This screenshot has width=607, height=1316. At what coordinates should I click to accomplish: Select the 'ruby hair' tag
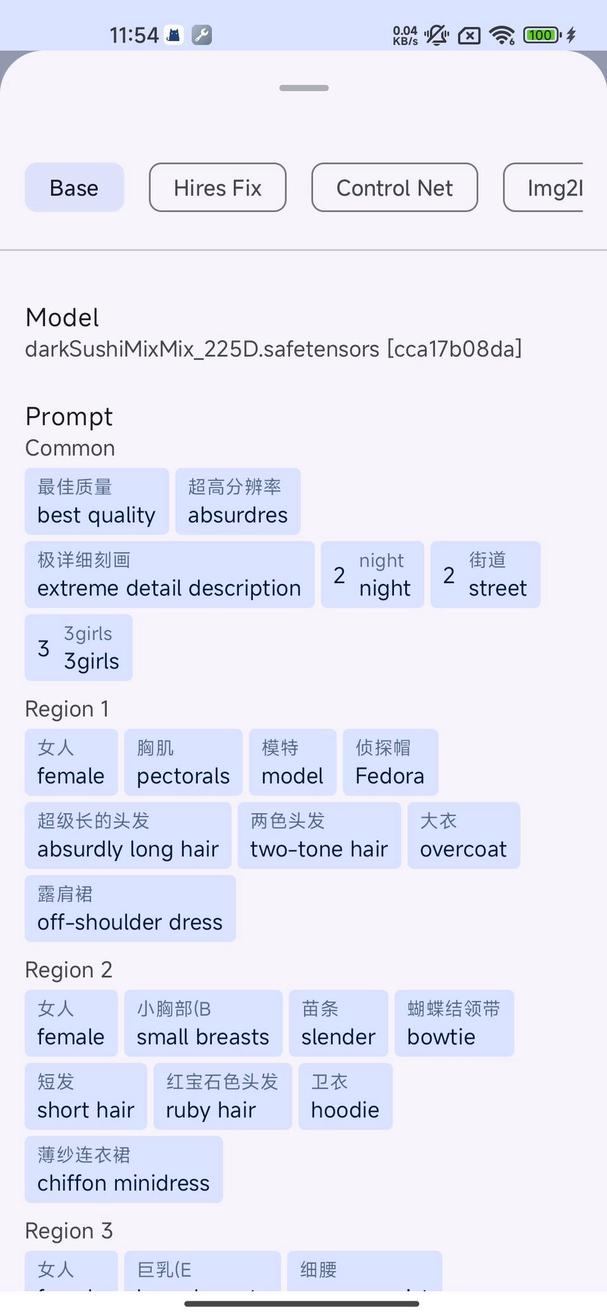pos(222,1097)
